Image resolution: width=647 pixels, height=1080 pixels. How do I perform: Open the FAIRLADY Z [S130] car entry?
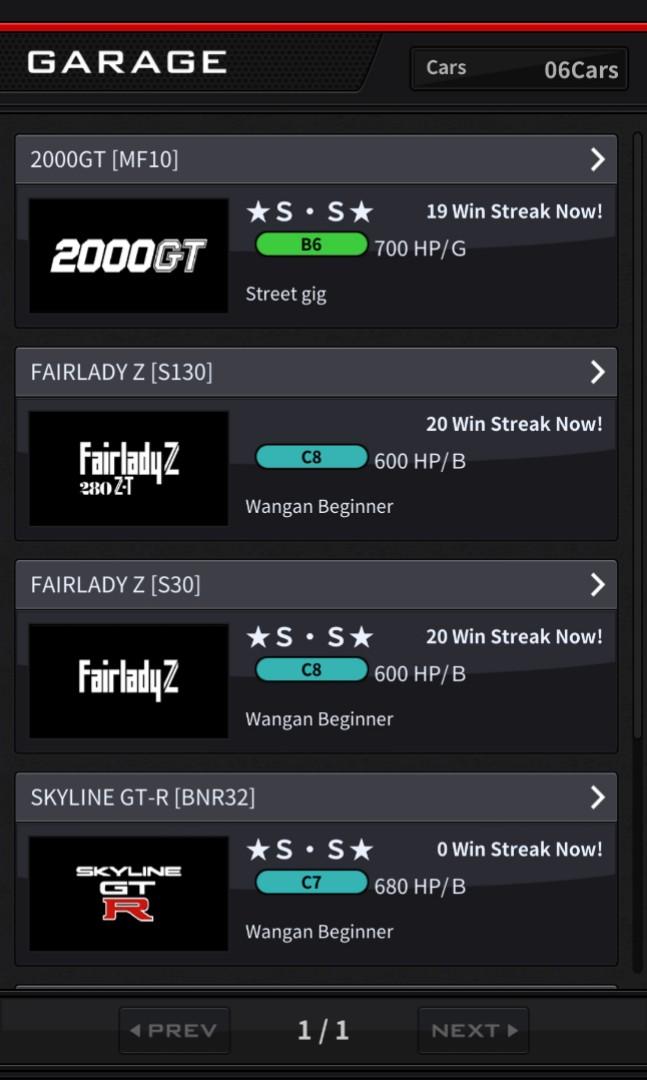(x=316, y=372)
